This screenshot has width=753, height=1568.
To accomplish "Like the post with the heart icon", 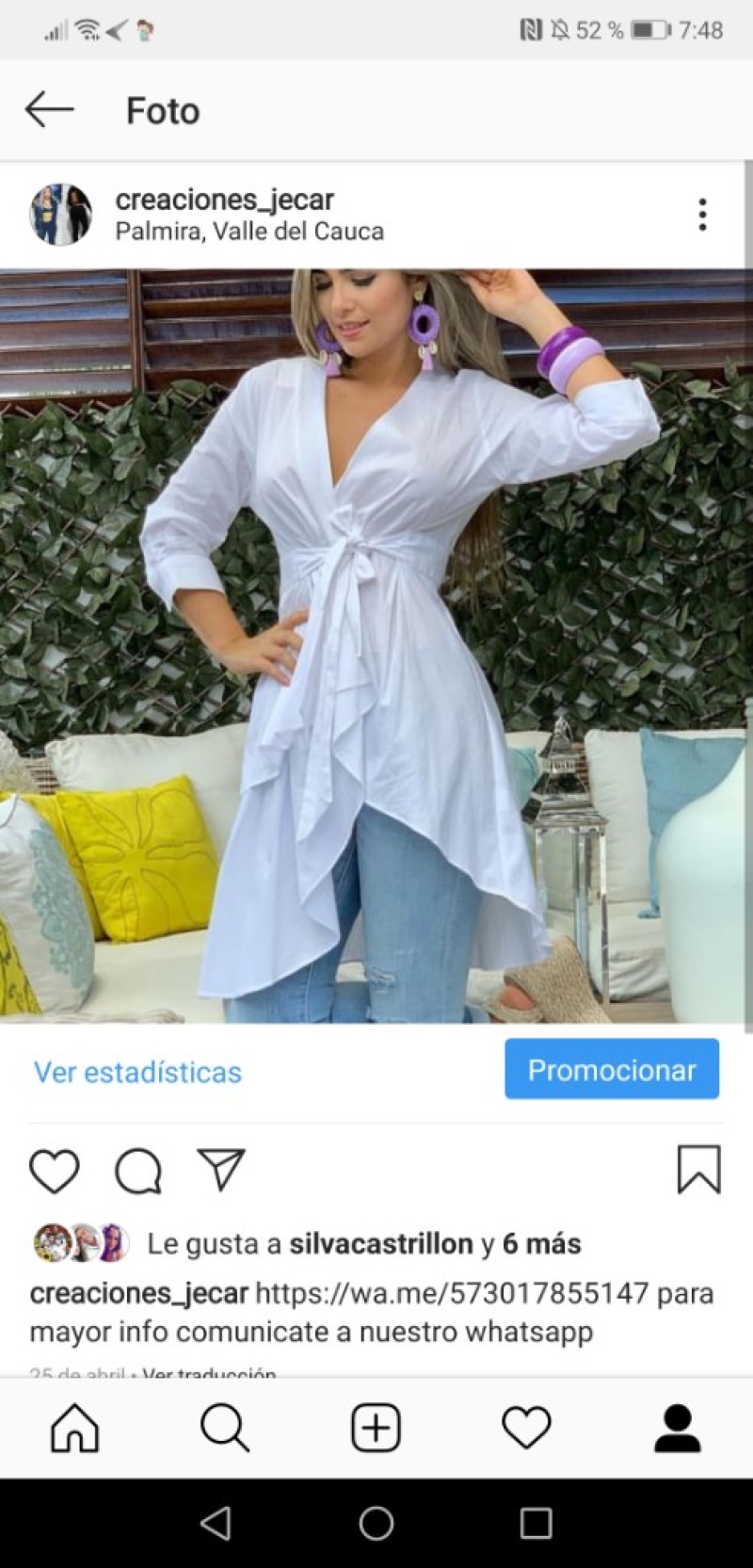I will click(54, 1171).
